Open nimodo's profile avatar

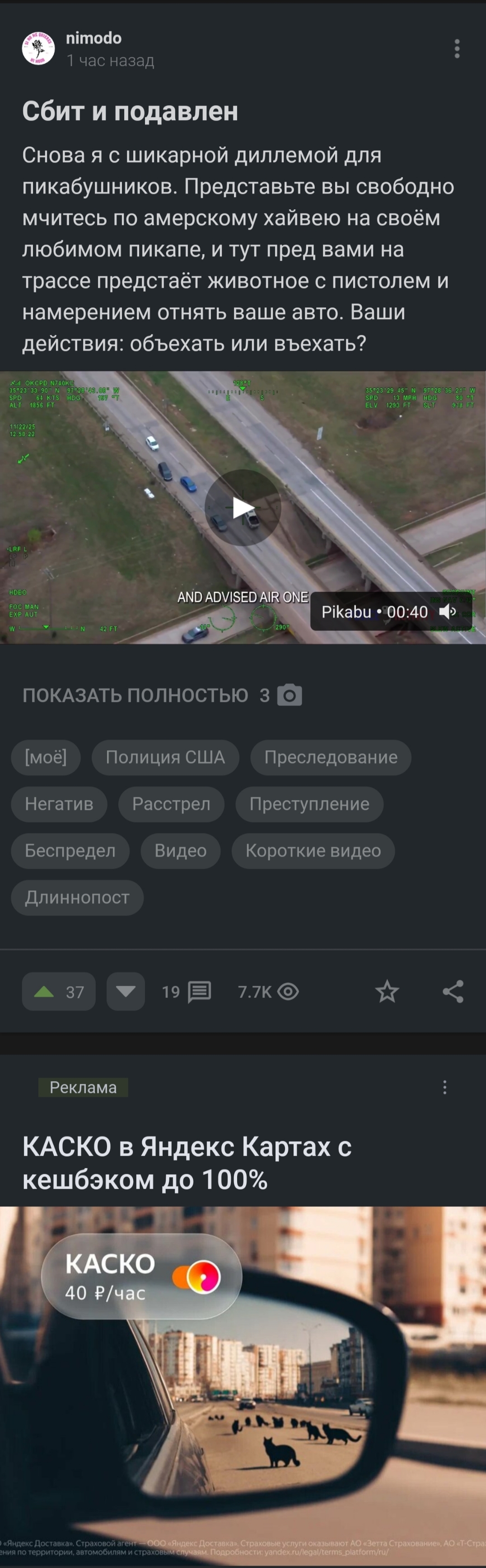(x=38, y=49)
